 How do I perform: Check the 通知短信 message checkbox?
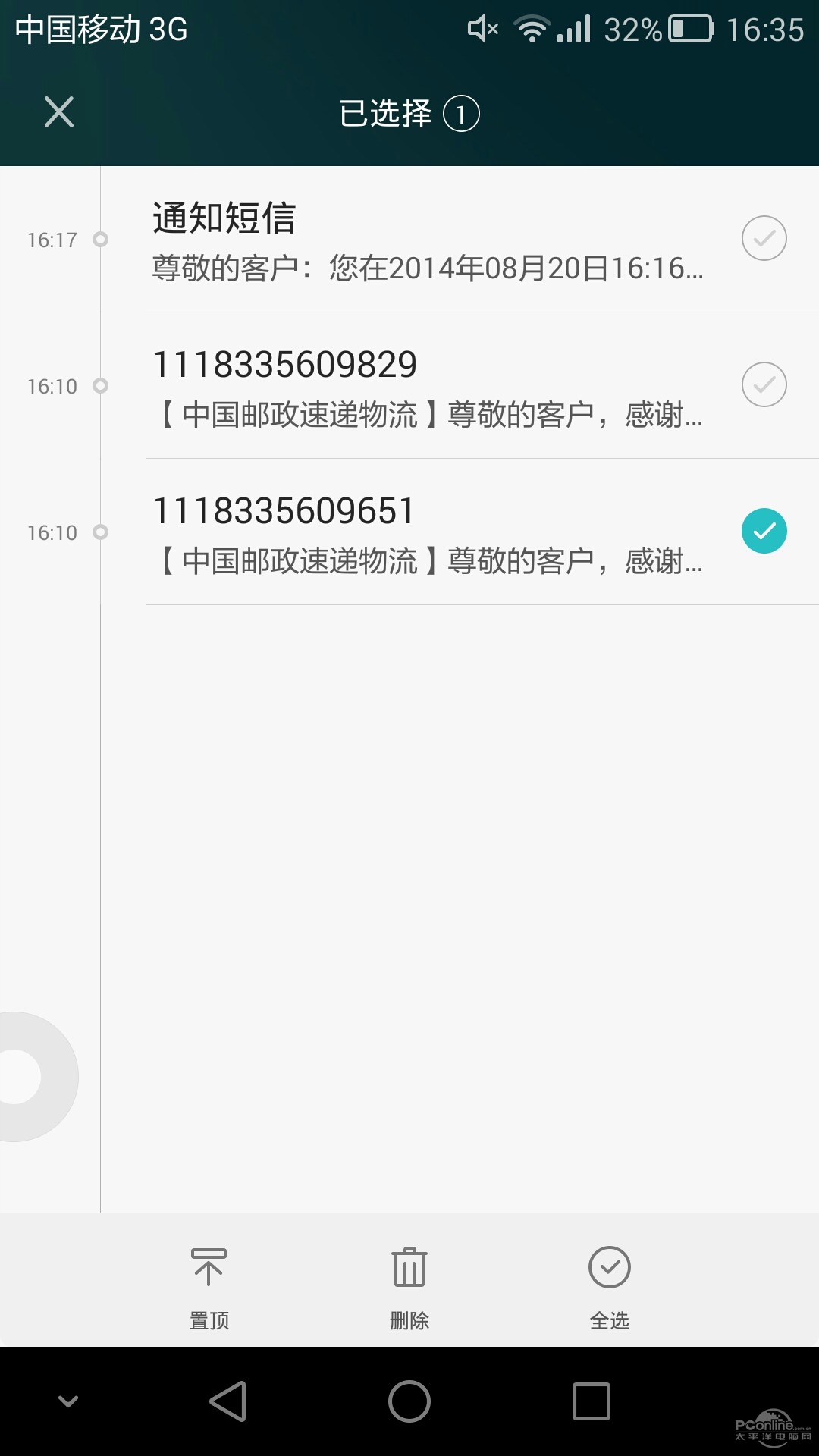(764, 238)
